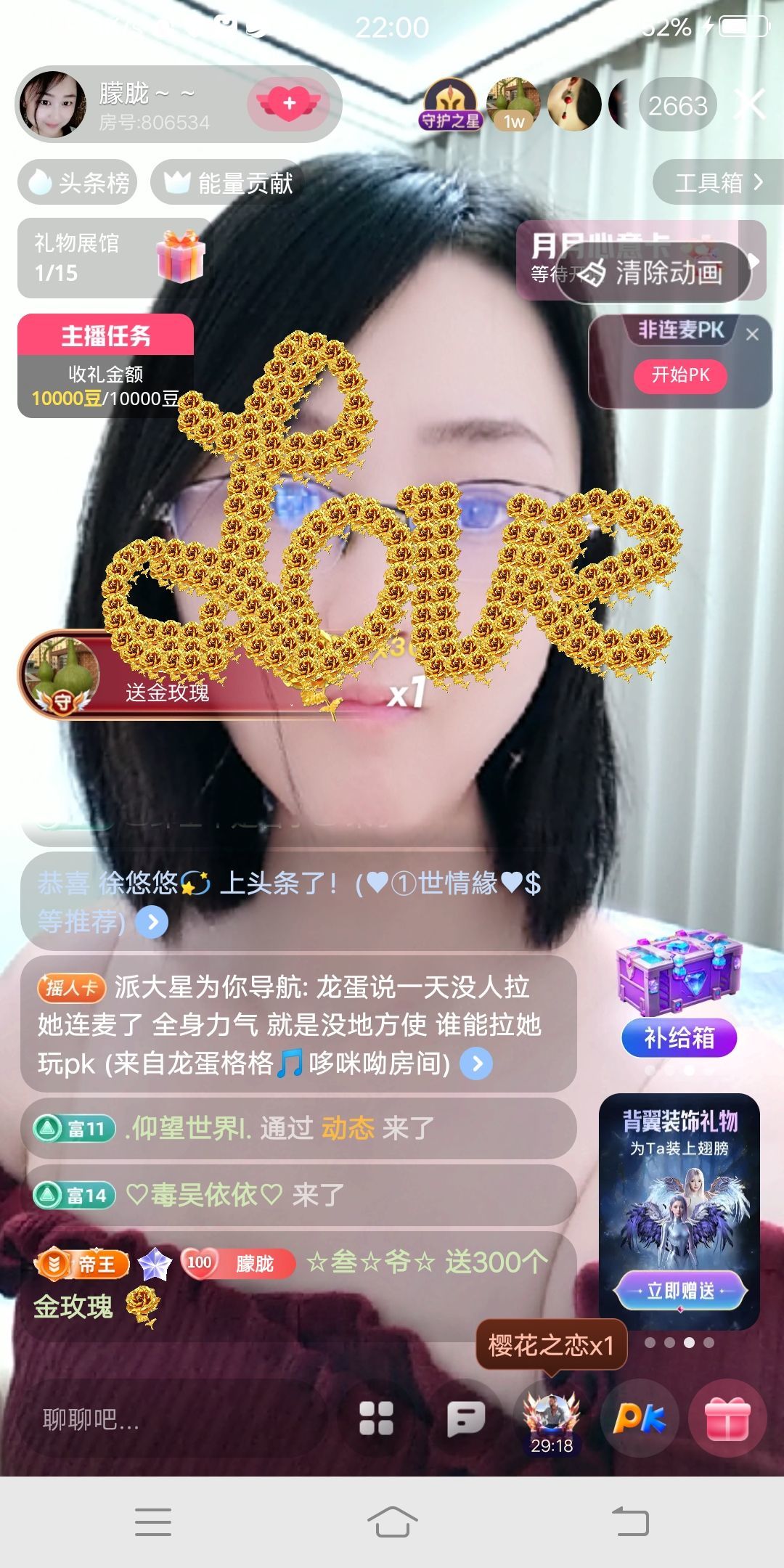784x1568 pixels.
Task: Open the 能量贡献 contribution list
Action: [x=228, y=182]
